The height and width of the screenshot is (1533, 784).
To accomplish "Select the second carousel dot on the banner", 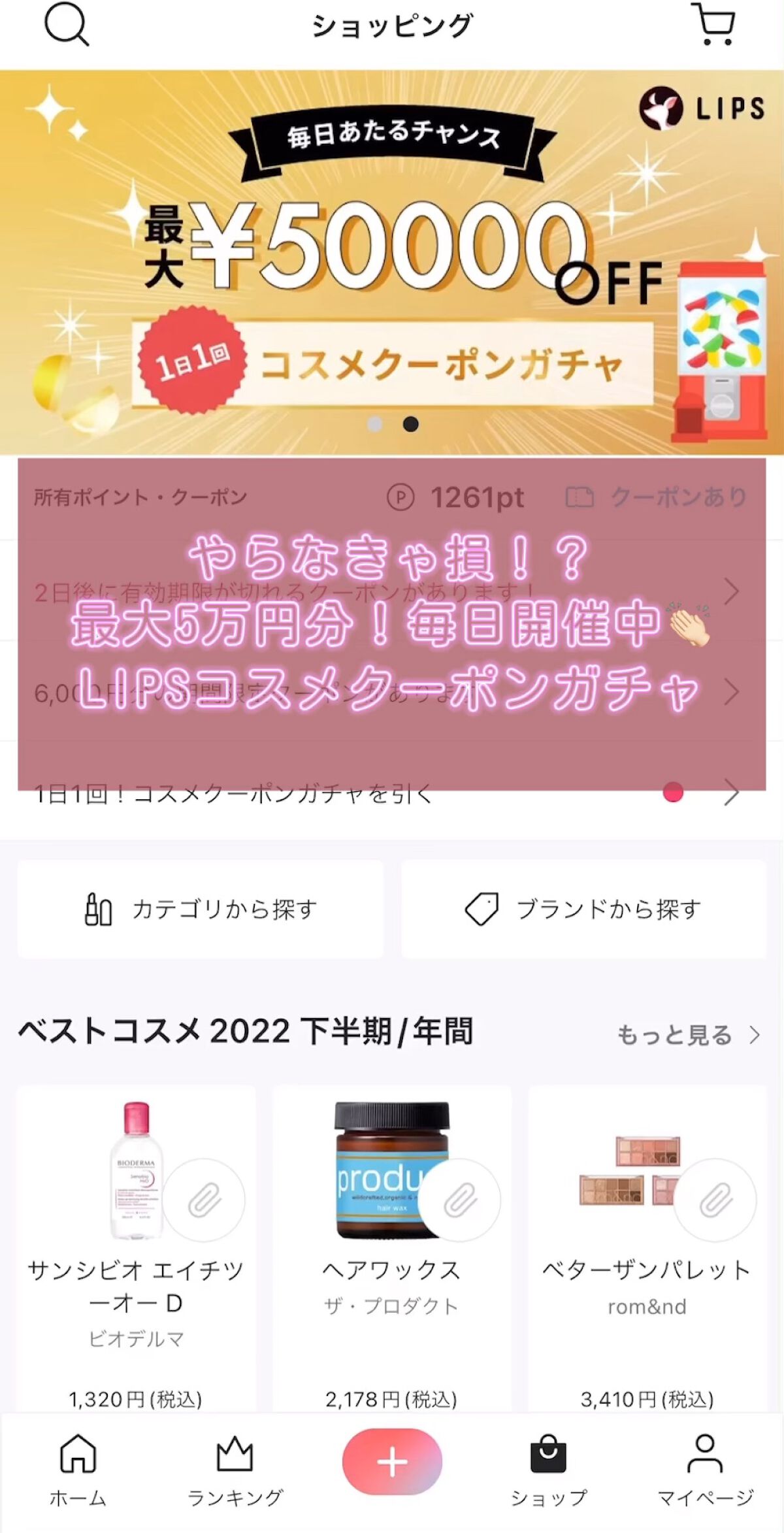I will tap(410, 424).
